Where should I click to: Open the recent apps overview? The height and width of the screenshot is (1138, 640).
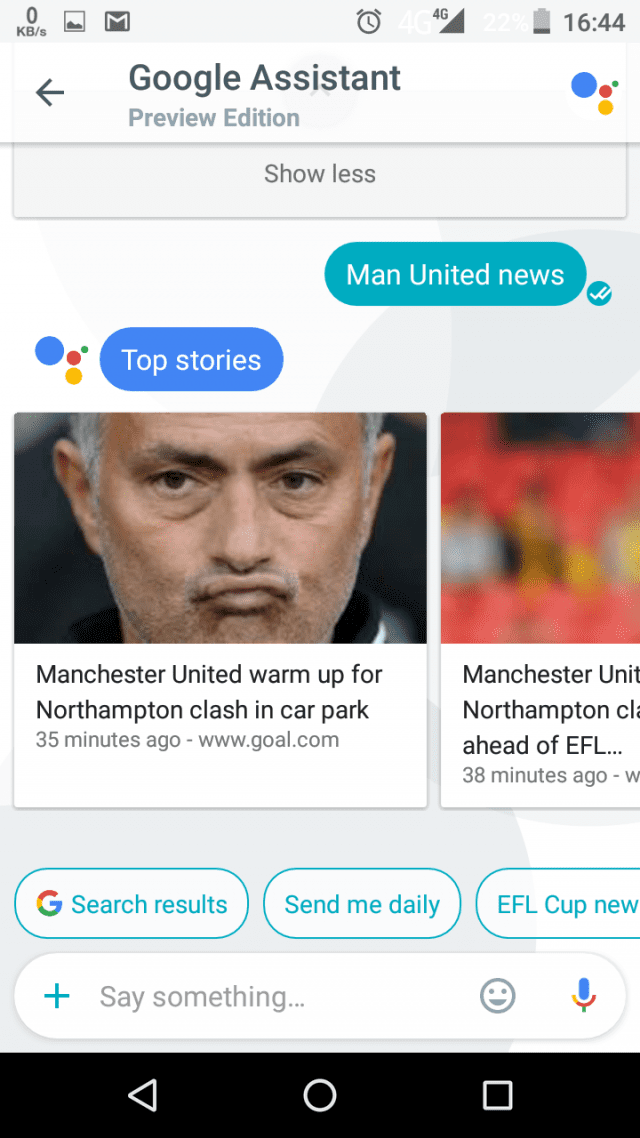(498, 1094)
